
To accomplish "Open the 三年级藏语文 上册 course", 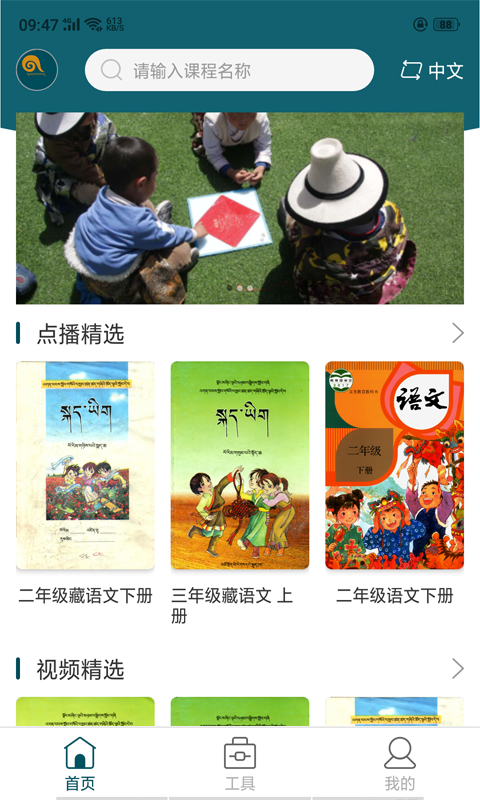I will pos(240,492).
